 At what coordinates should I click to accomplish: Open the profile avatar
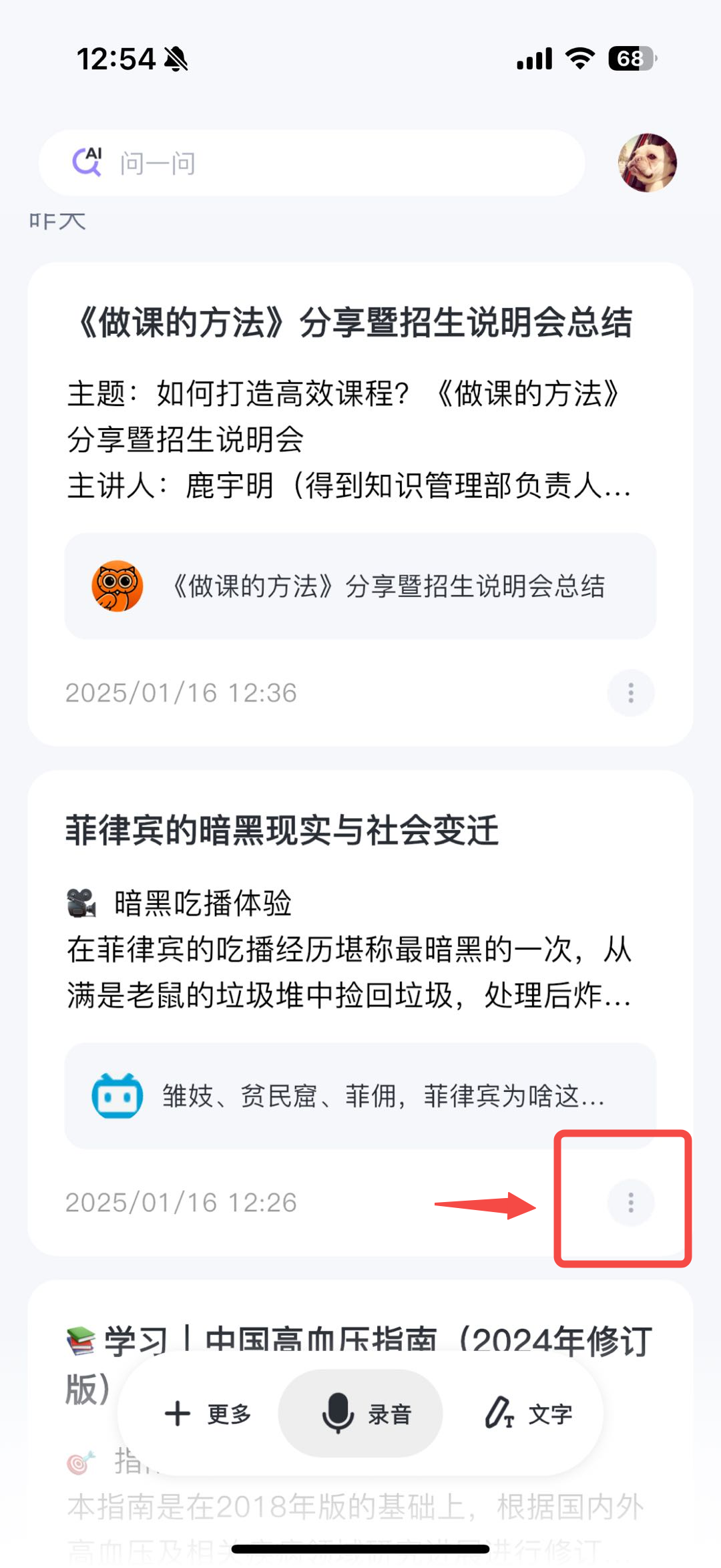tap(647, 163)
